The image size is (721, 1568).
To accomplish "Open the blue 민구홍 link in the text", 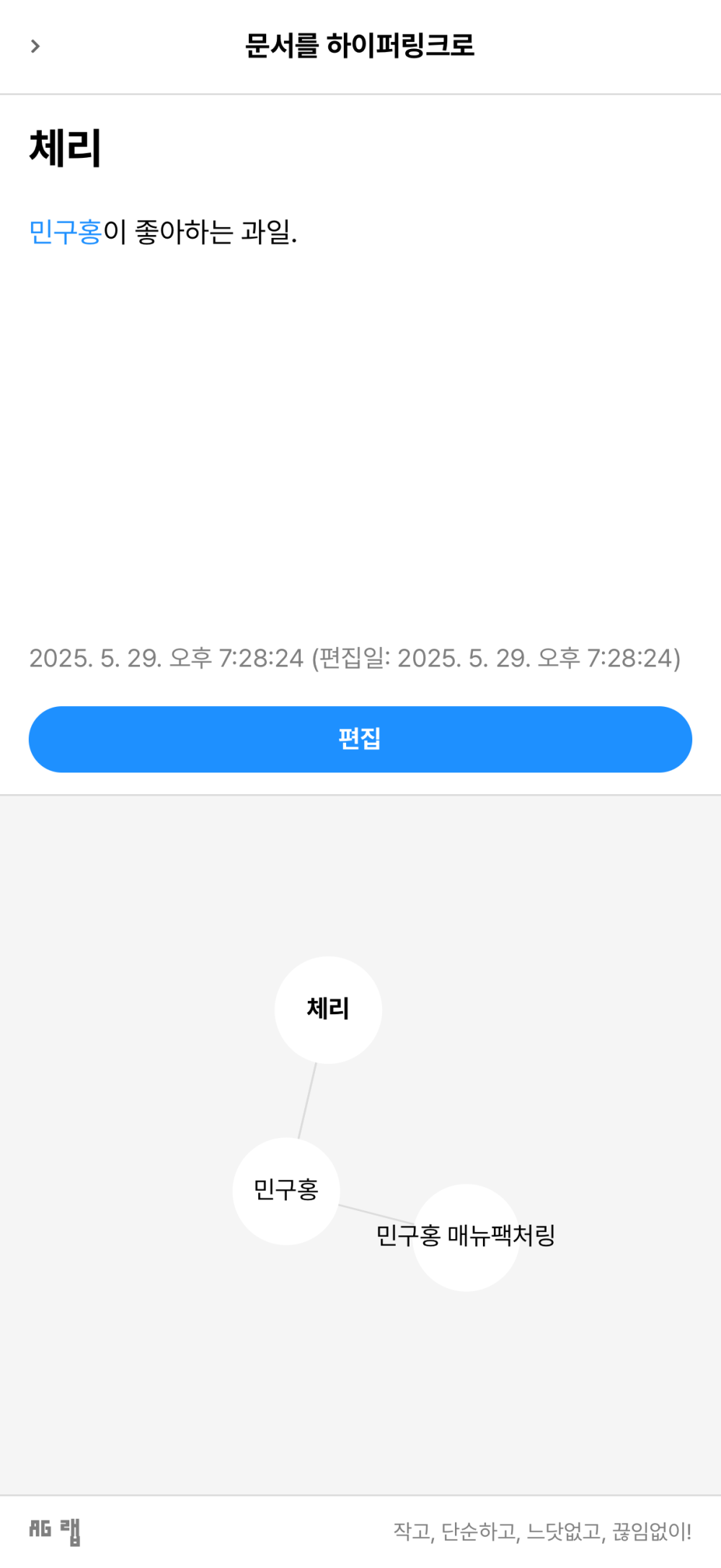I will (x=66, y=232).
